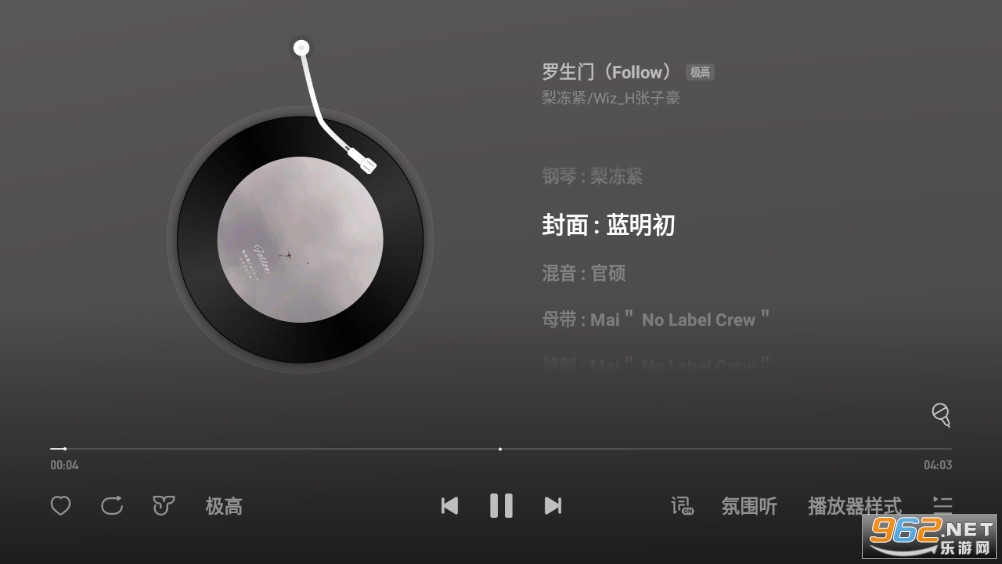Open the playlist queue icon
This screenshot has width=1002, height=564.
coord(942,504)
